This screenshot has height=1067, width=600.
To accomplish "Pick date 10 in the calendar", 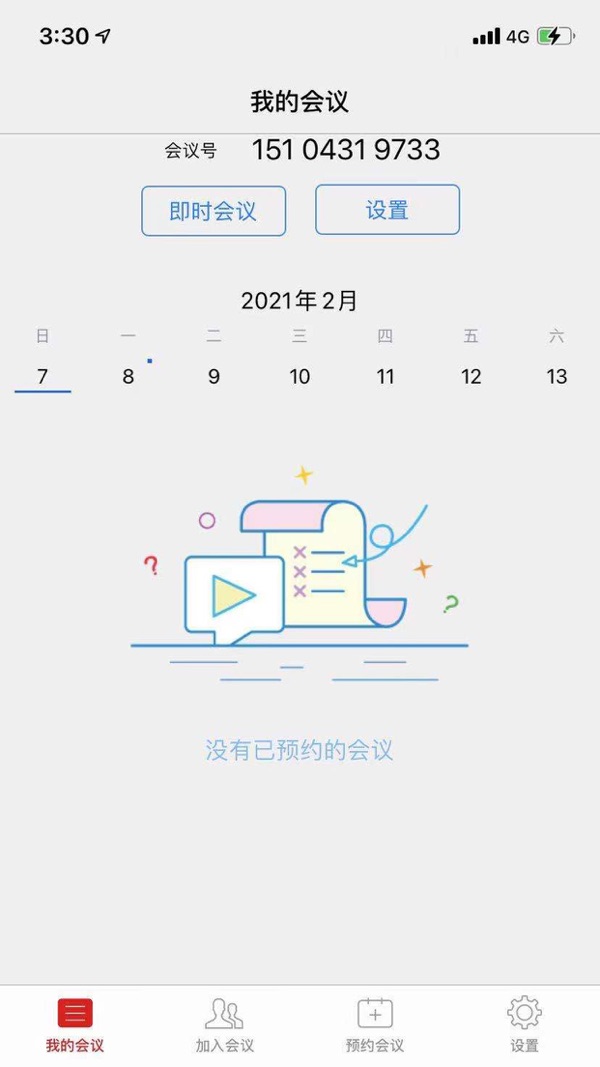I will point(300,377).
